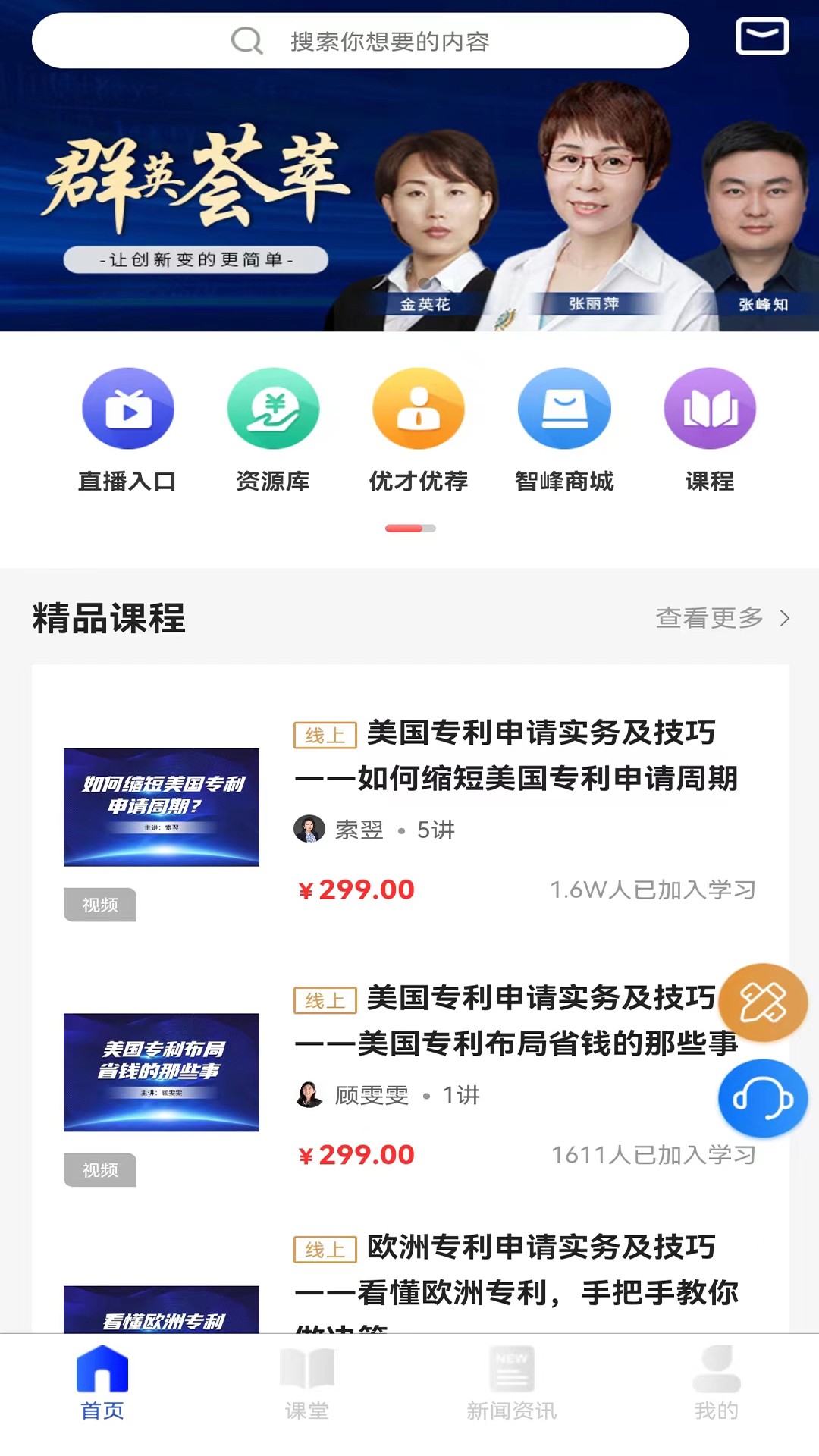
Task: Tap the floating edit pencil bubble
Action: (763, 1003)
